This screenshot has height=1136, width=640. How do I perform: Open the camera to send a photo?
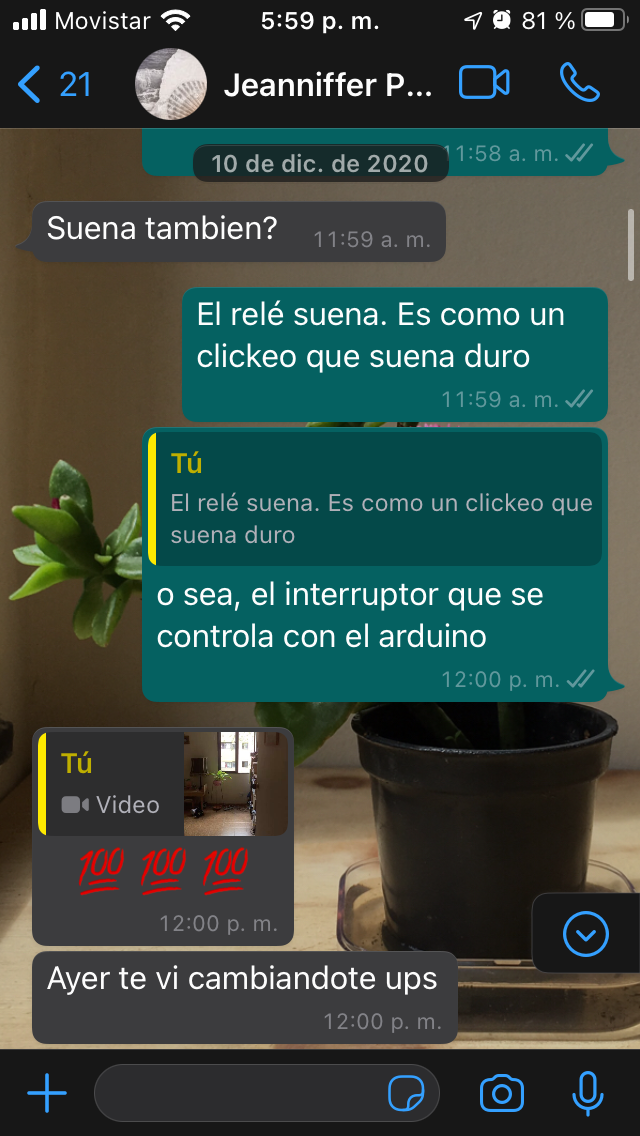point(501,1093)
